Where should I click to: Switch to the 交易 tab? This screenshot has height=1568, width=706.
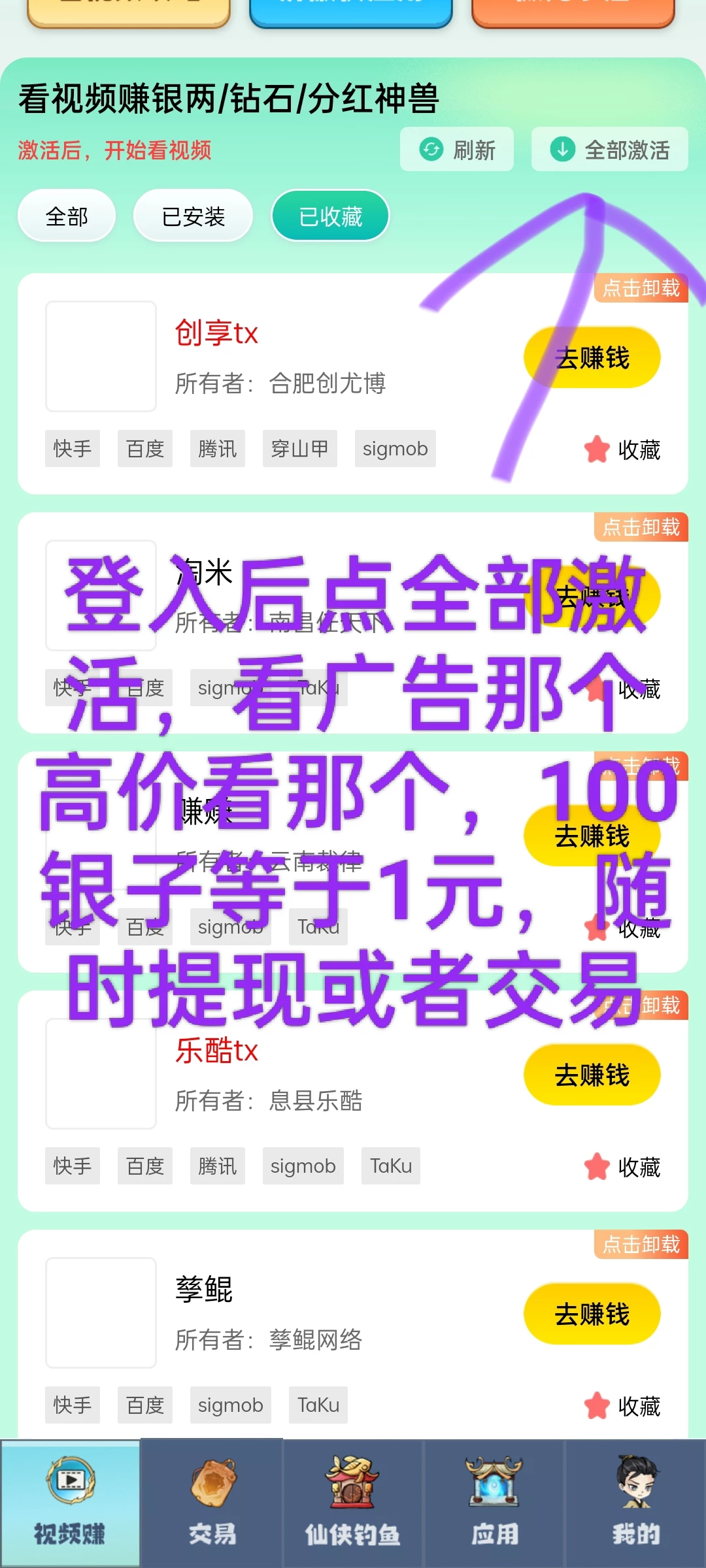click(212, 1503)
